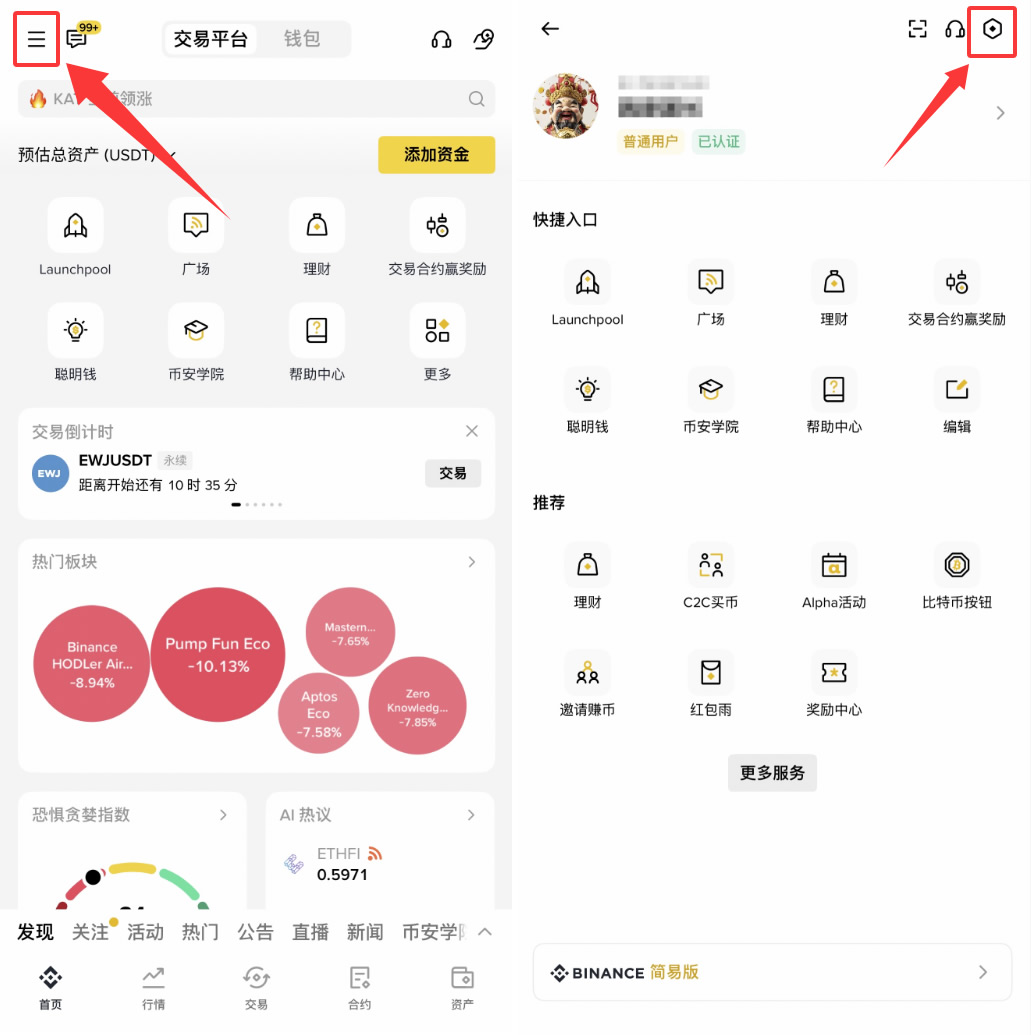Open the 红包雨 red packet icon
Image resolution: width=1031 pixels, height=1035 pixels.
[x=711, y=672]
